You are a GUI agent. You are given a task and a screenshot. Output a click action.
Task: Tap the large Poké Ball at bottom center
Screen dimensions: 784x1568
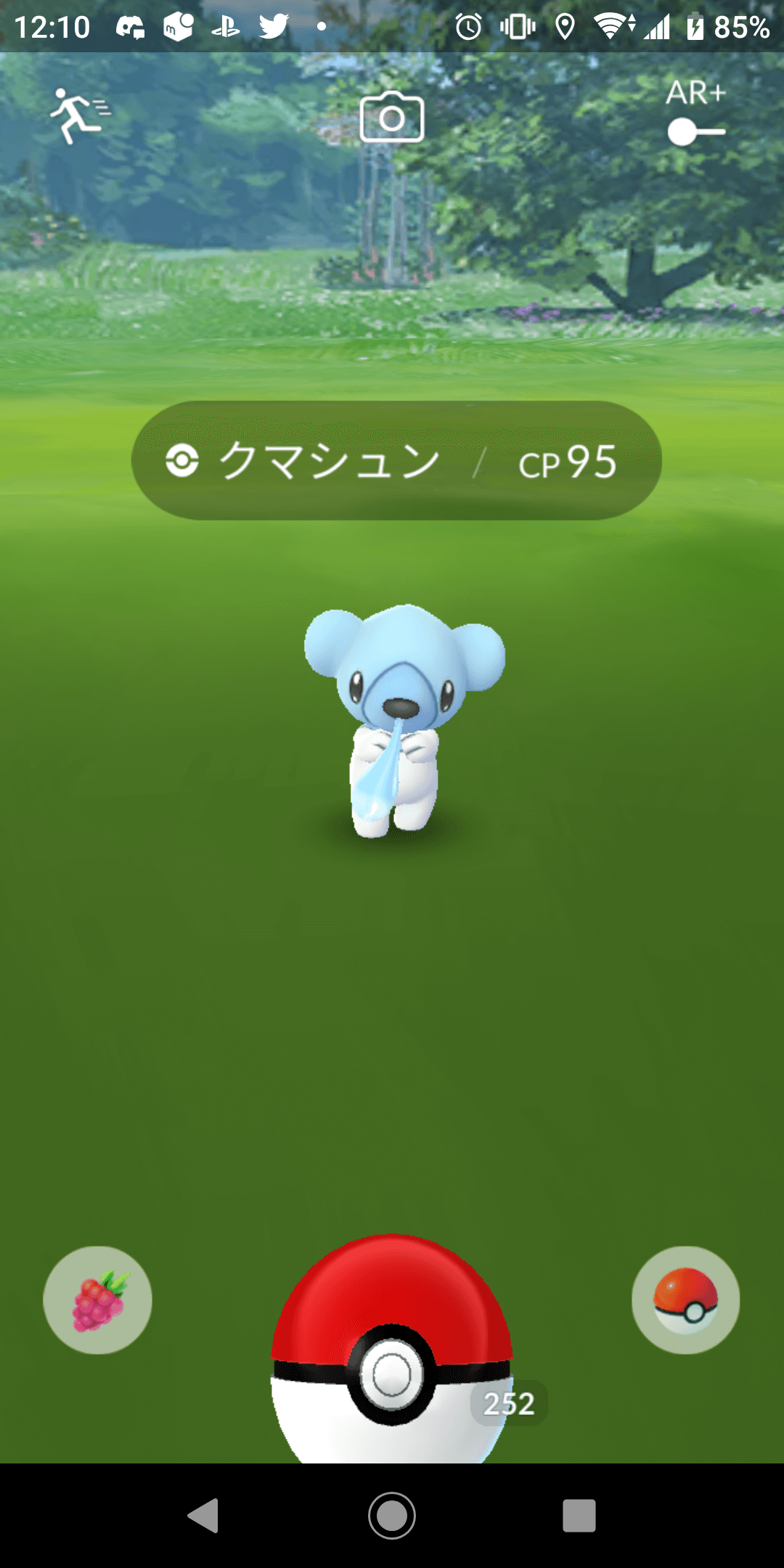tap(392, 1365)
